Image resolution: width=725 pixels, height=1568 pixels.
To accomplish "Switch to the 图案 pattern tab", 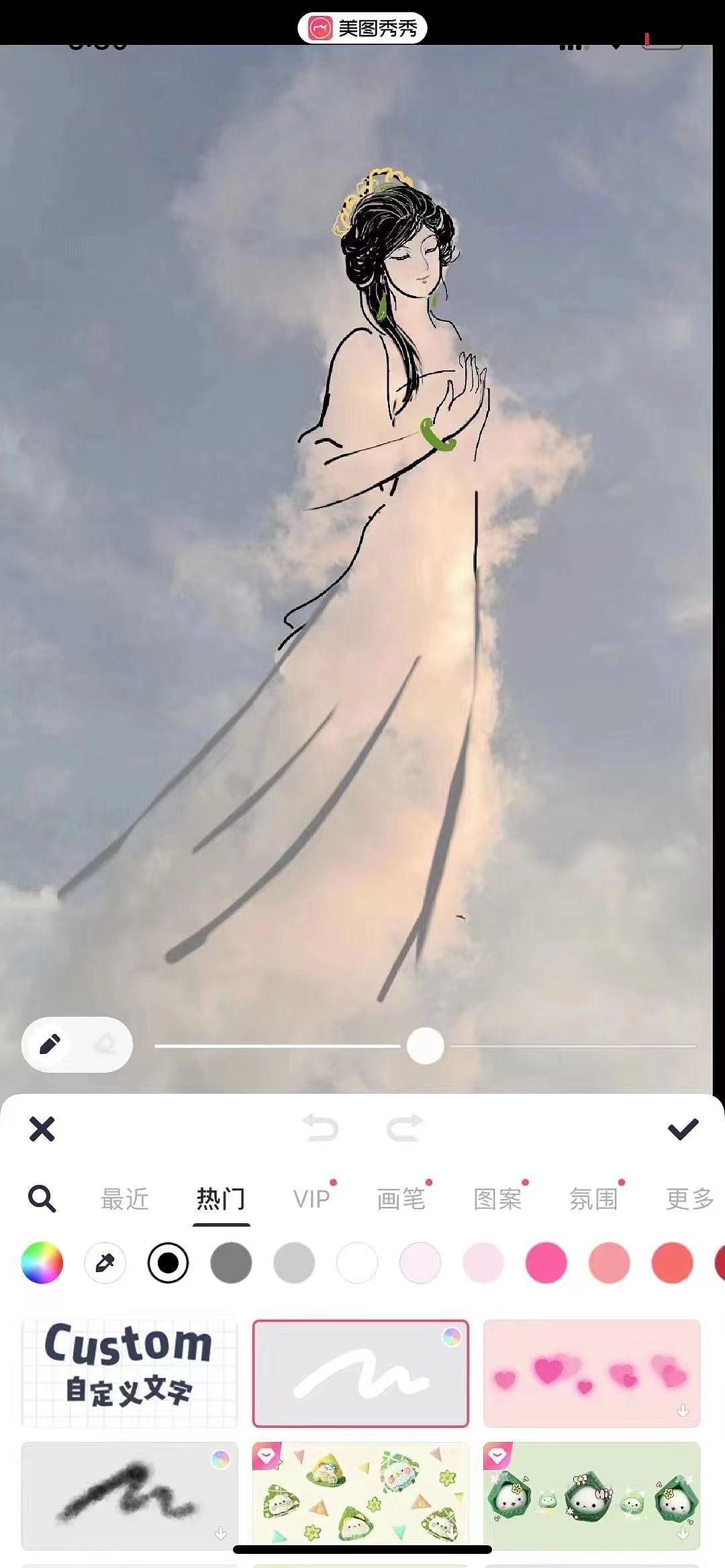I will click(x=499, y=1199).
